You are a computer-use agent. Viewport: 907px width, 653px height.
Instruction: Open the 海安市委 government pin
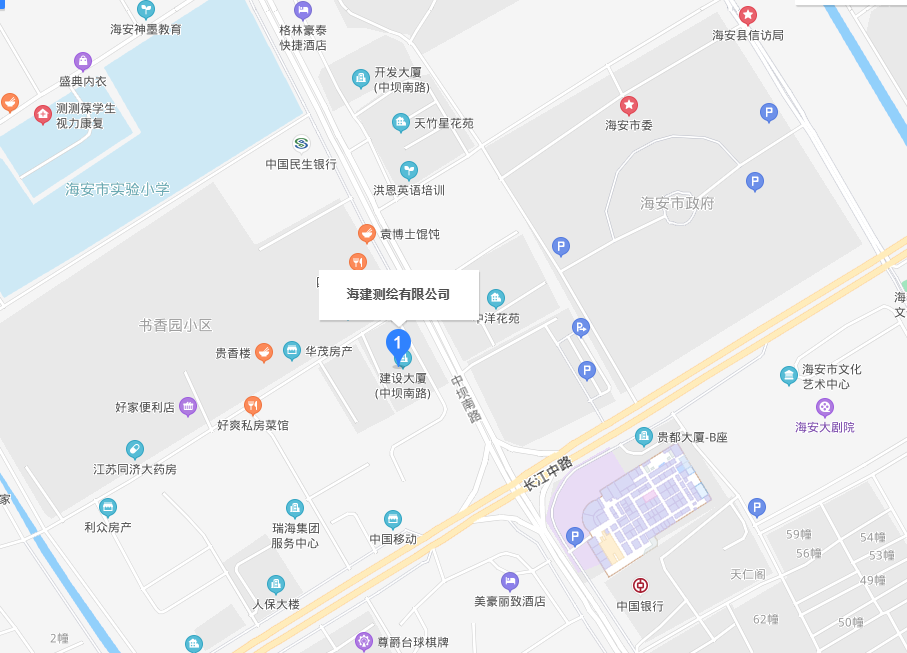click(628, 105)
